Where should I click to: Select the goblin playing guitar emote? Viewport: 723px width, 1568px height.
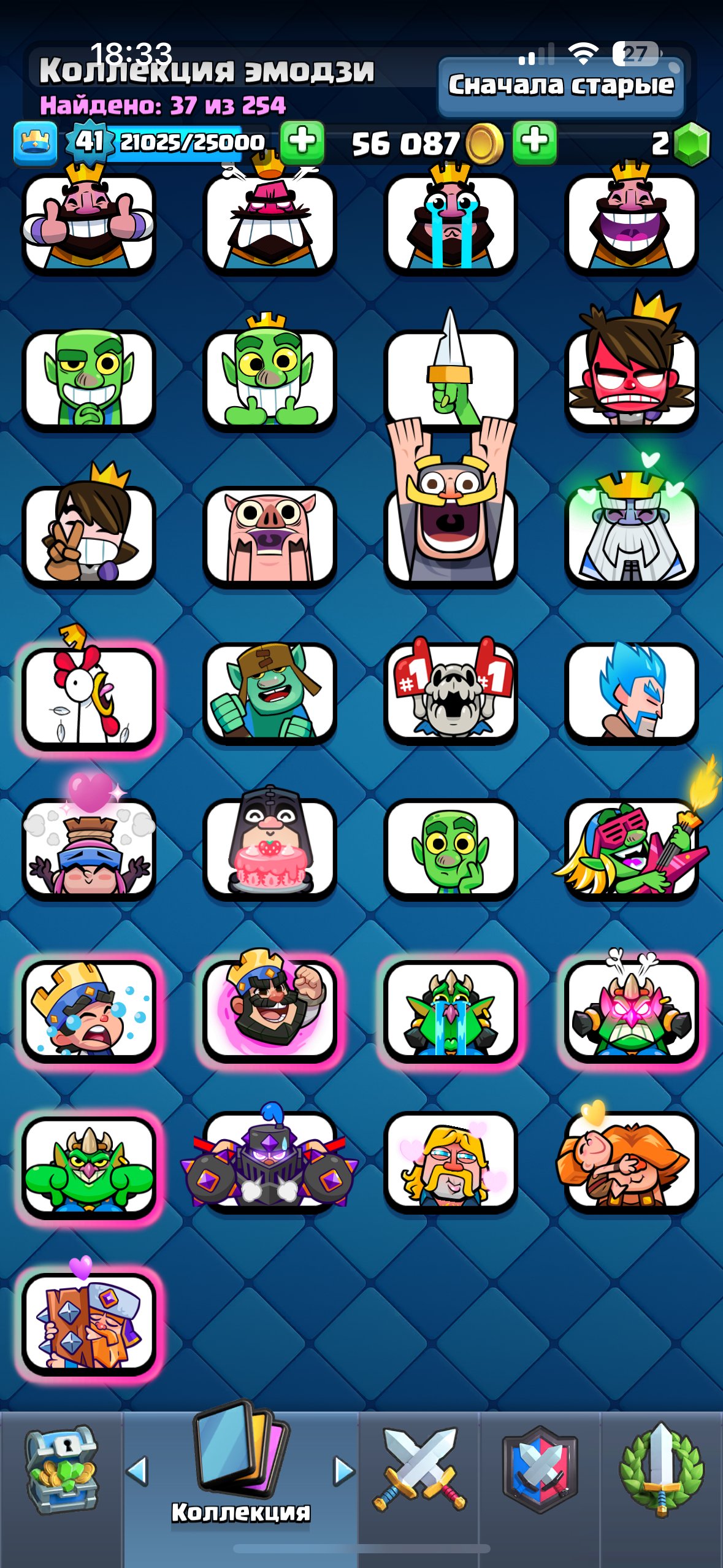click(632, 847)
